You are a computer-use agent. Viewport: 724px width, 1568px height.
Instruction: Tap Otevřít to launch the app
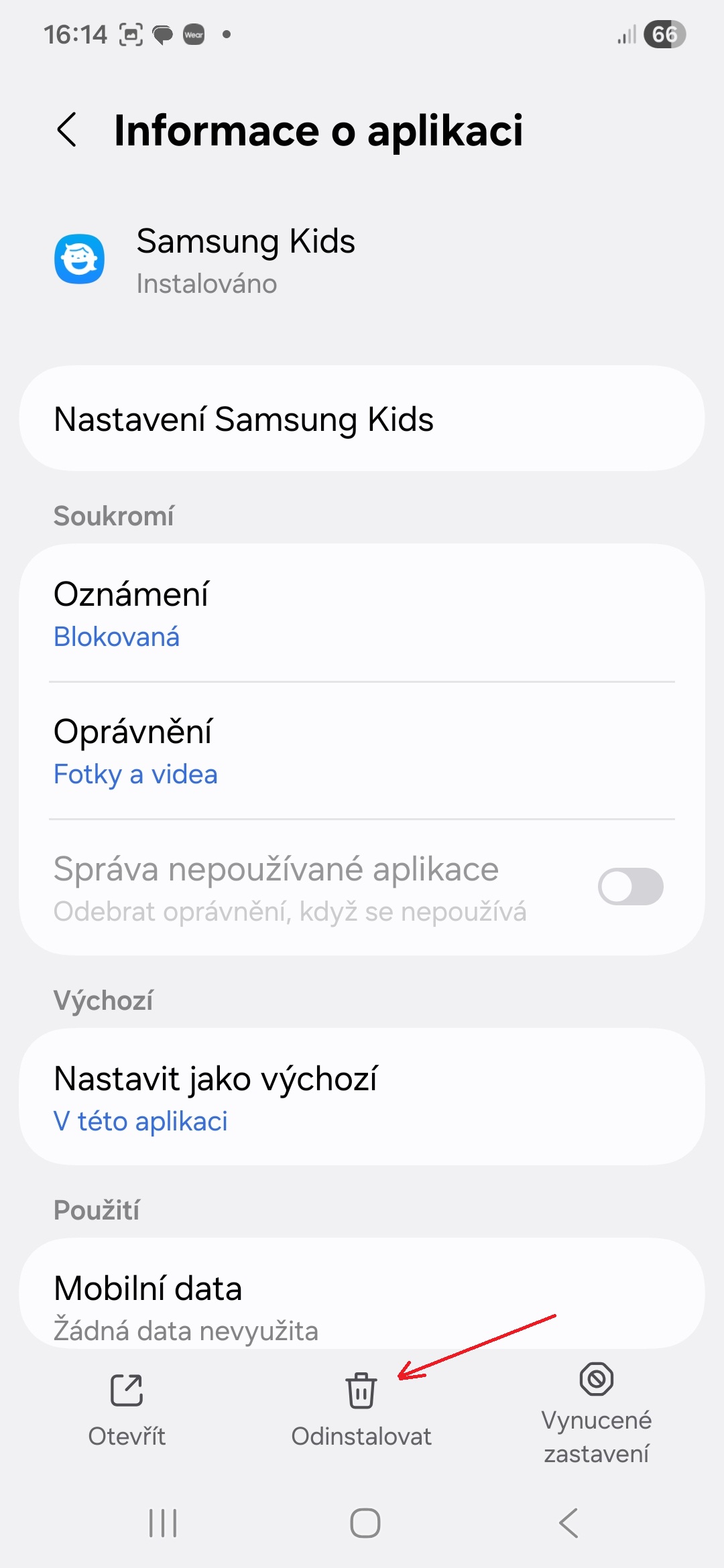tap(127, 1409)
